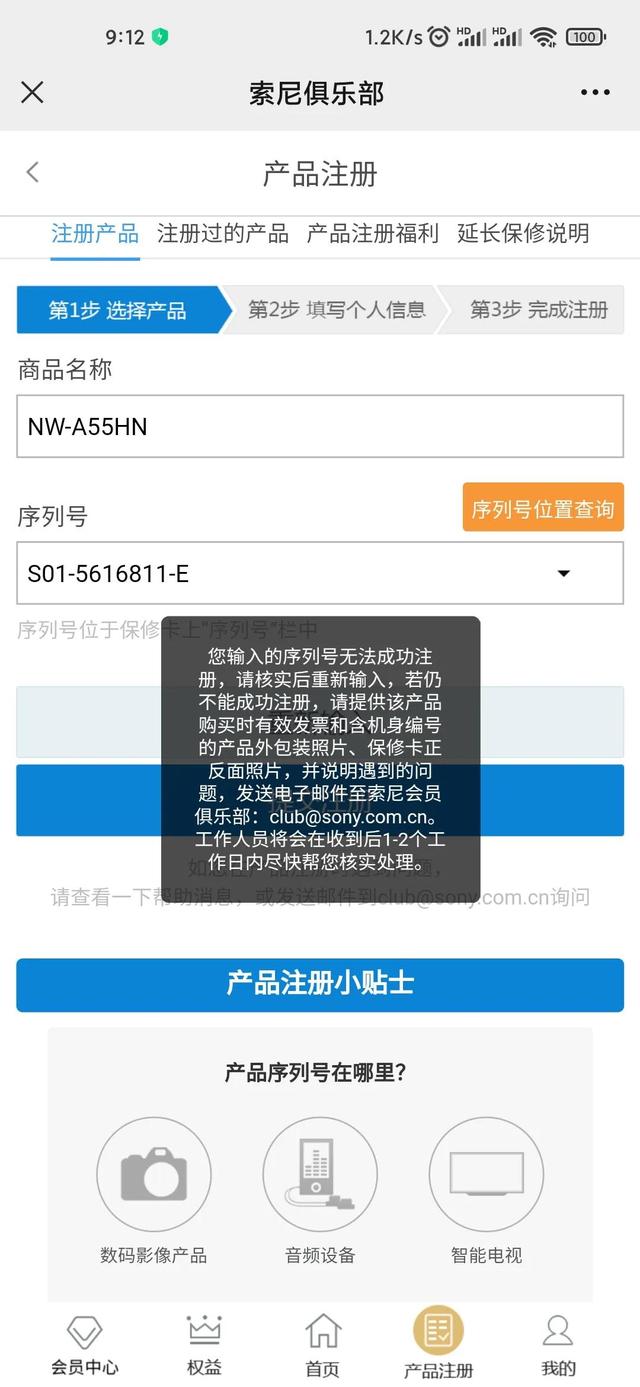Viewport: 640px width, 1387px height.
Task: Close the 索尼俱乐部 mini program
Action: (x=32, y=93)
